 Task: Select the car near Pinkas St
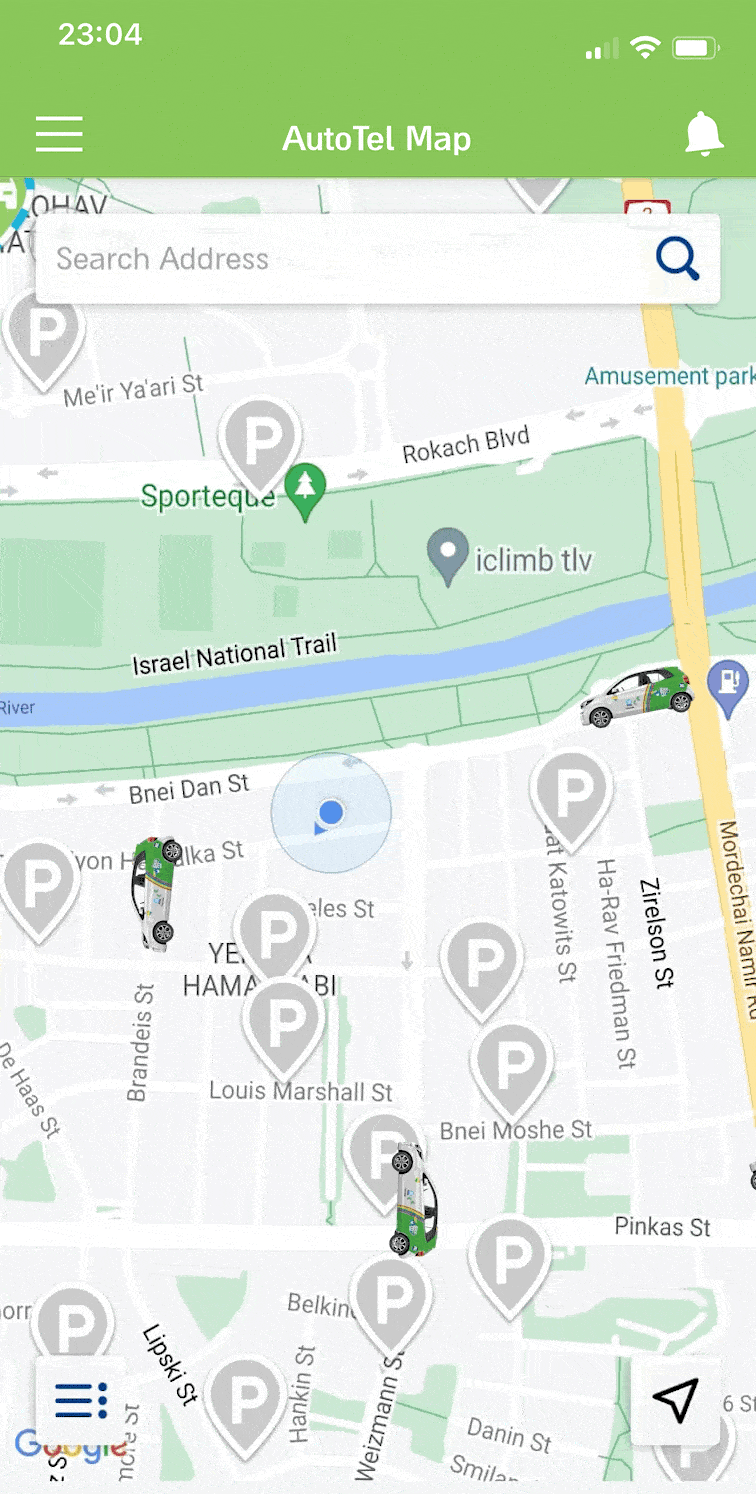[x=414, y=1198]
